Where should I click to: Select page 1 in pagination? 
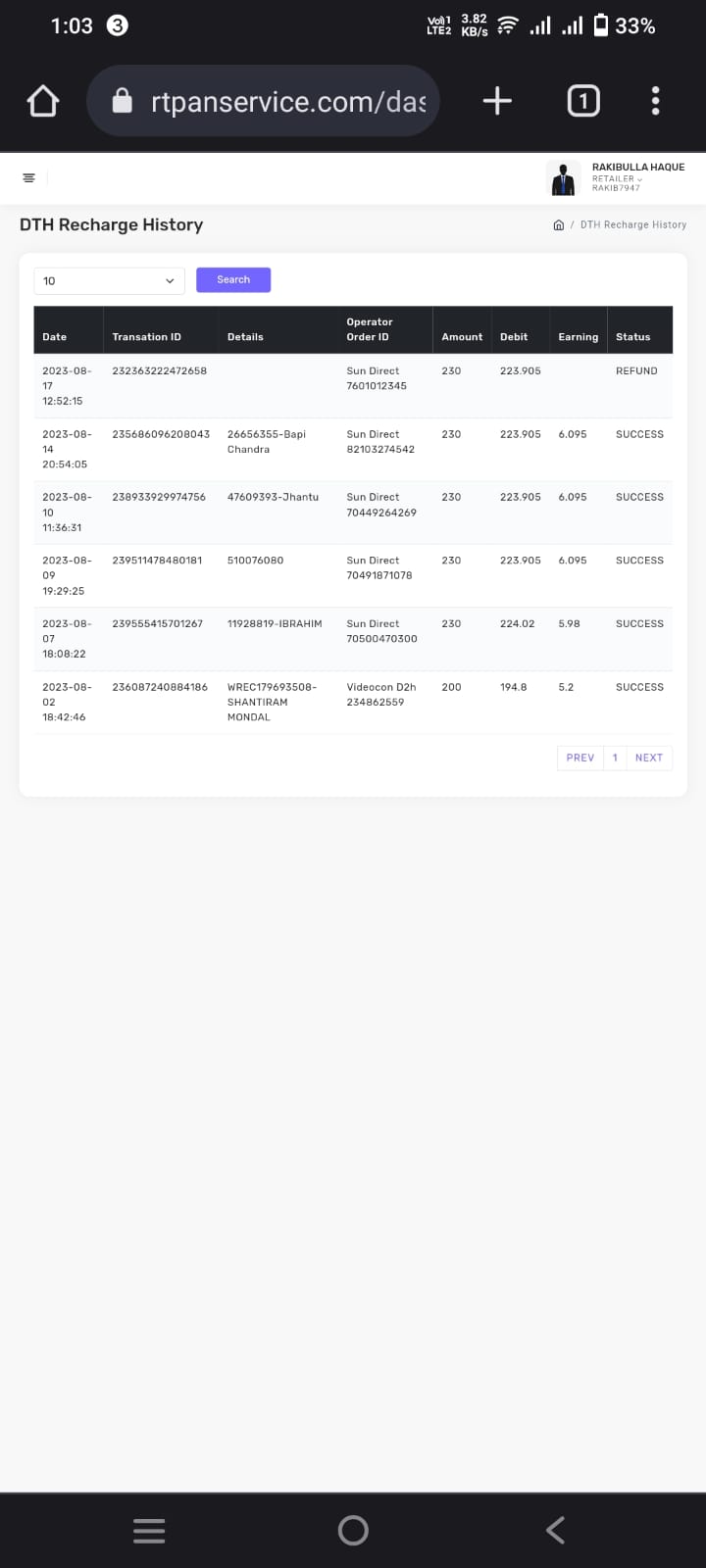coord(615,758)
